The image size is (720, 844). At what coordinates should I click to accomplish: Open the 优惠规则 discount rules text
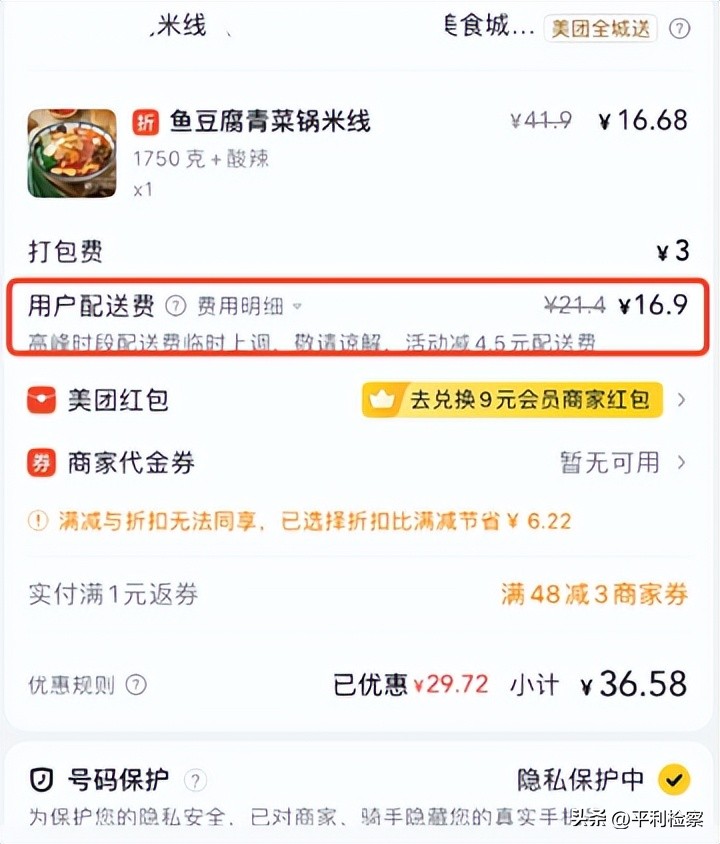tap(75, 686)
